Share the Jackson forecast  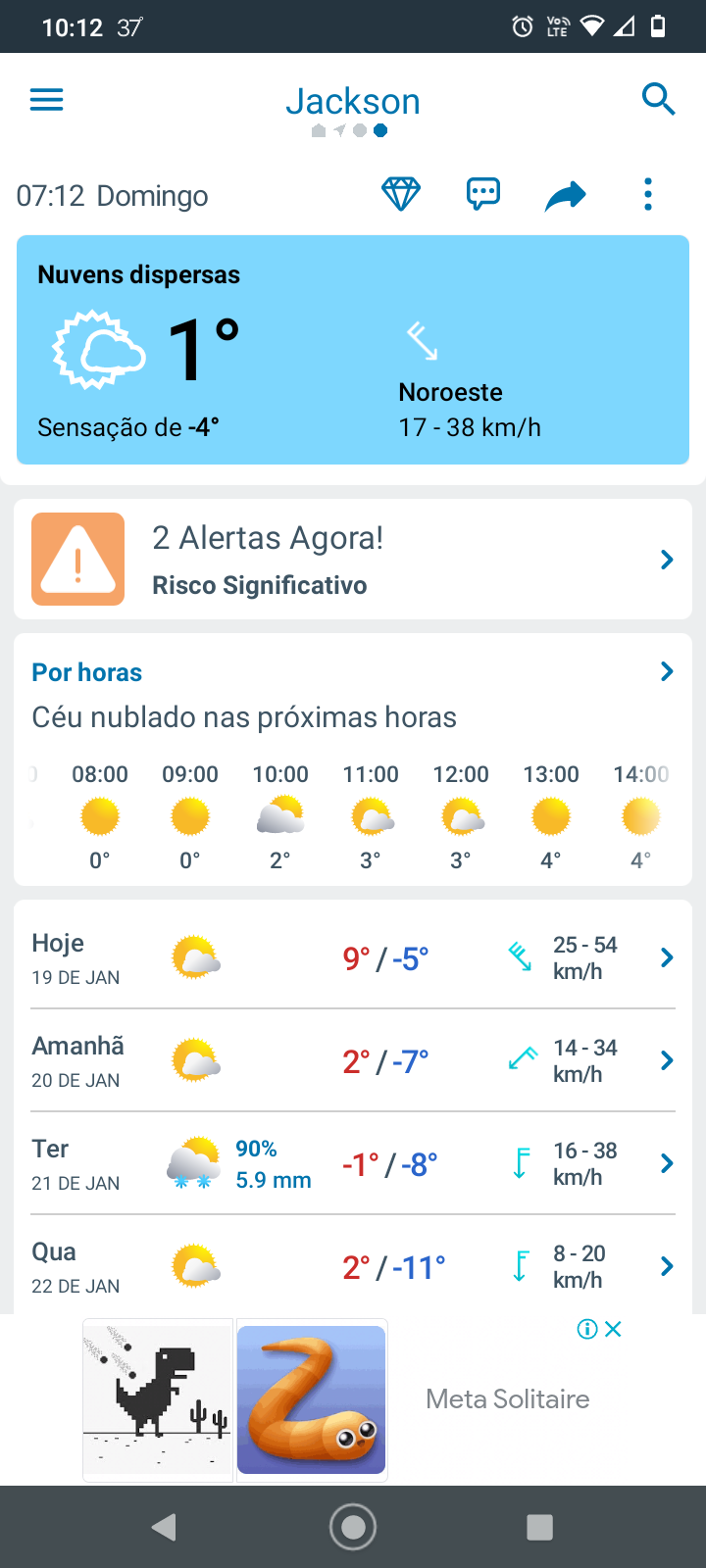pos(566,196)
